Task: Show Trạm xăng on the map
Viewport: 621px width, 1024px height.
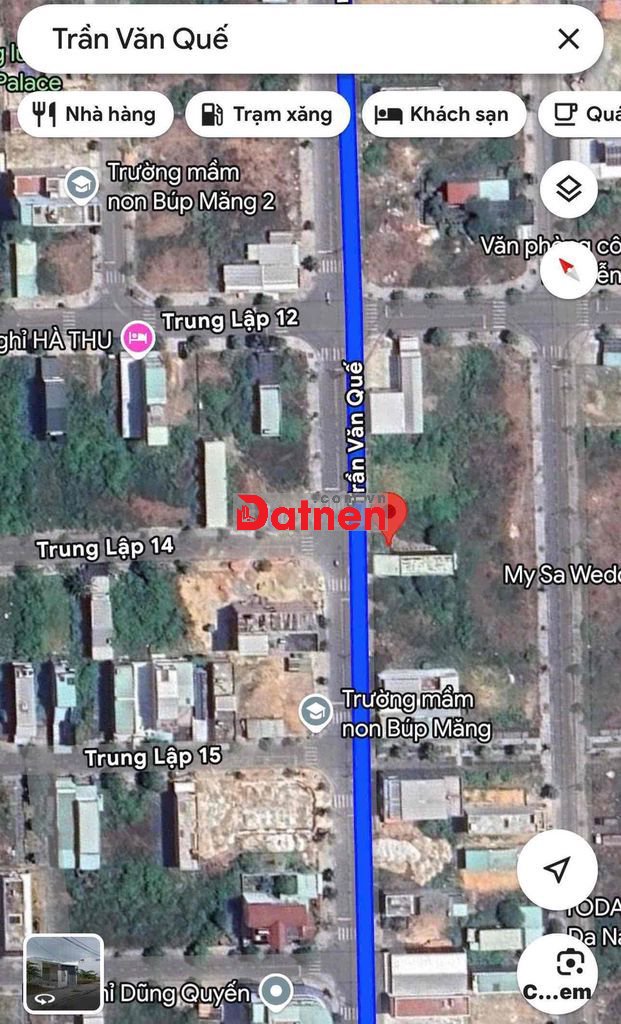Action: pos(267,114)
